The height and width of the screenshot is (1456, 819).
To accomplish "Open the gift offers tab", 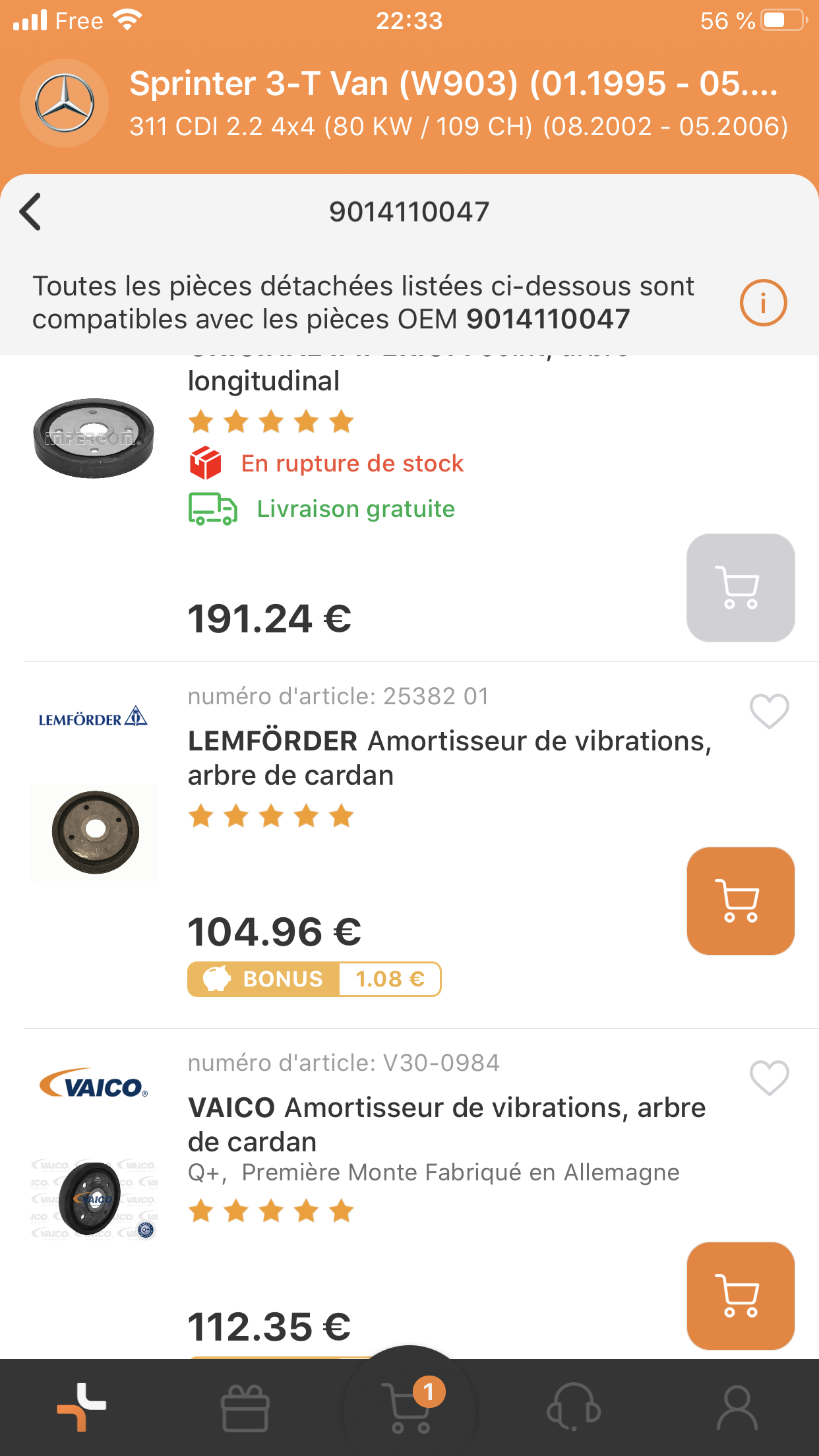I will (245, 1407).
